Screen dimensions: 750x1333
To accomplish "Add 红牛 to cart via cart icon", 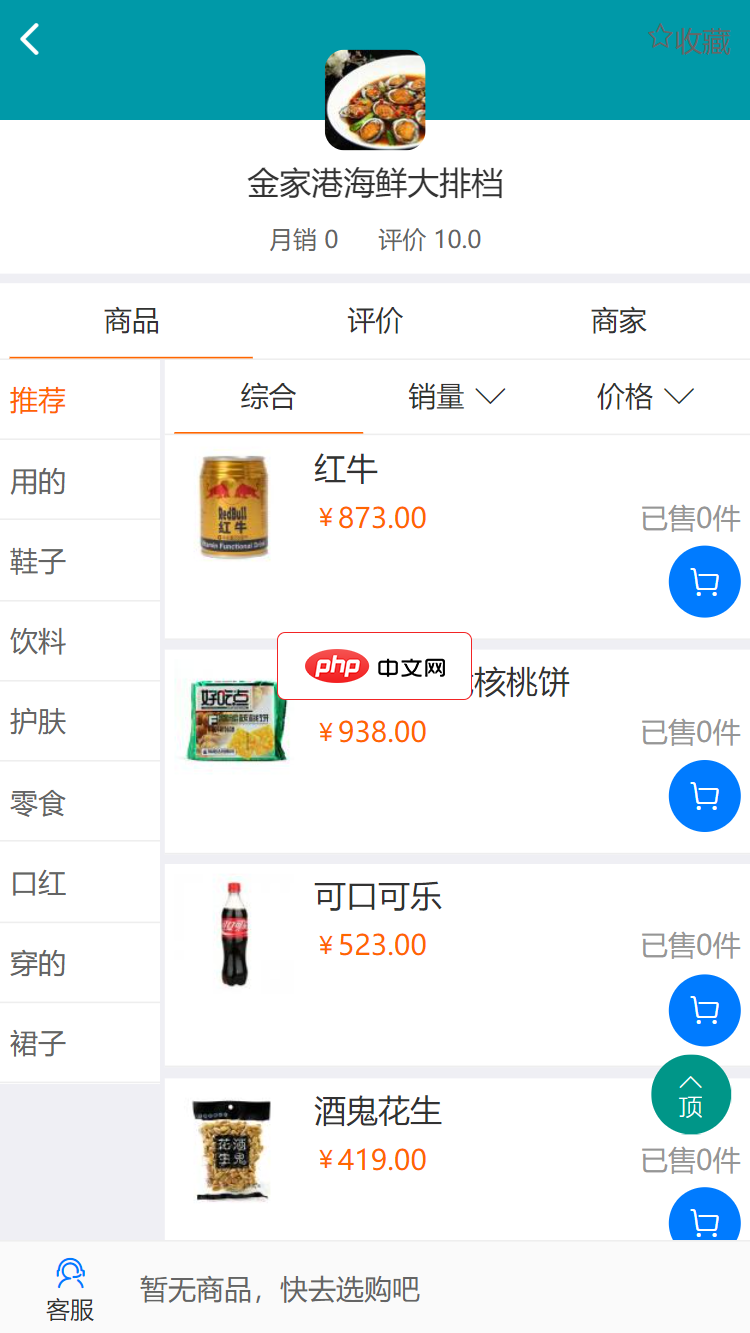I will [x=704, y=581].
